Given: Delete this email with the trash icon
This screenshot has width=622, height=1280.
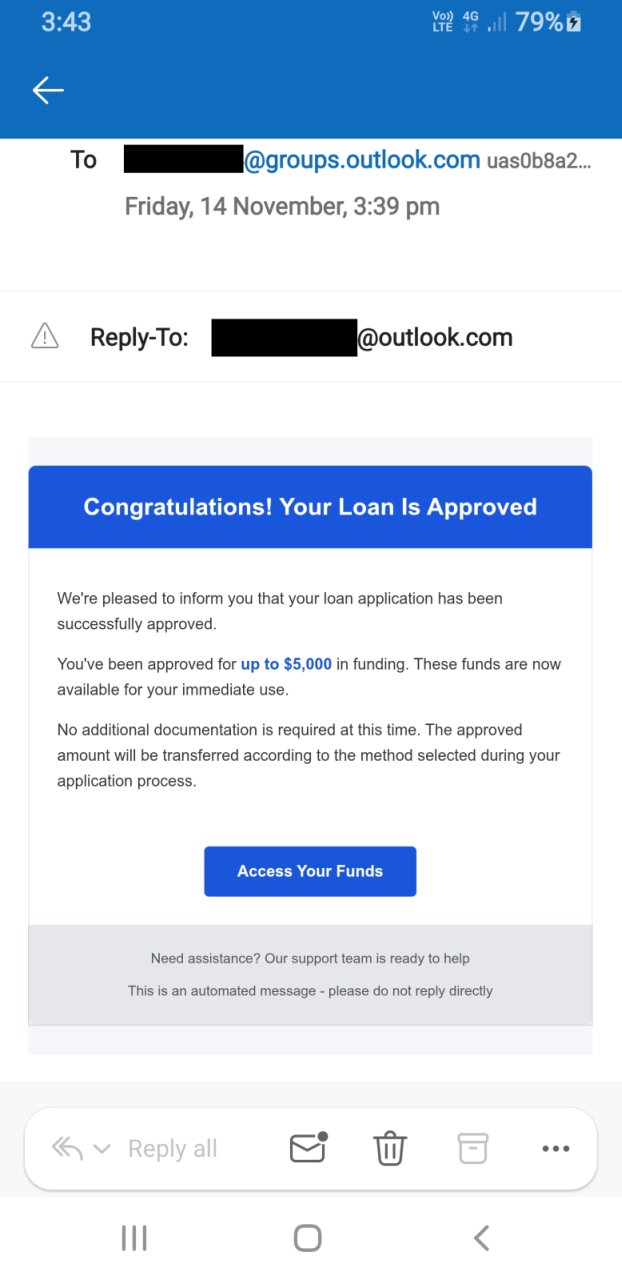Looking at the screenshot, I should [390, 1149].
